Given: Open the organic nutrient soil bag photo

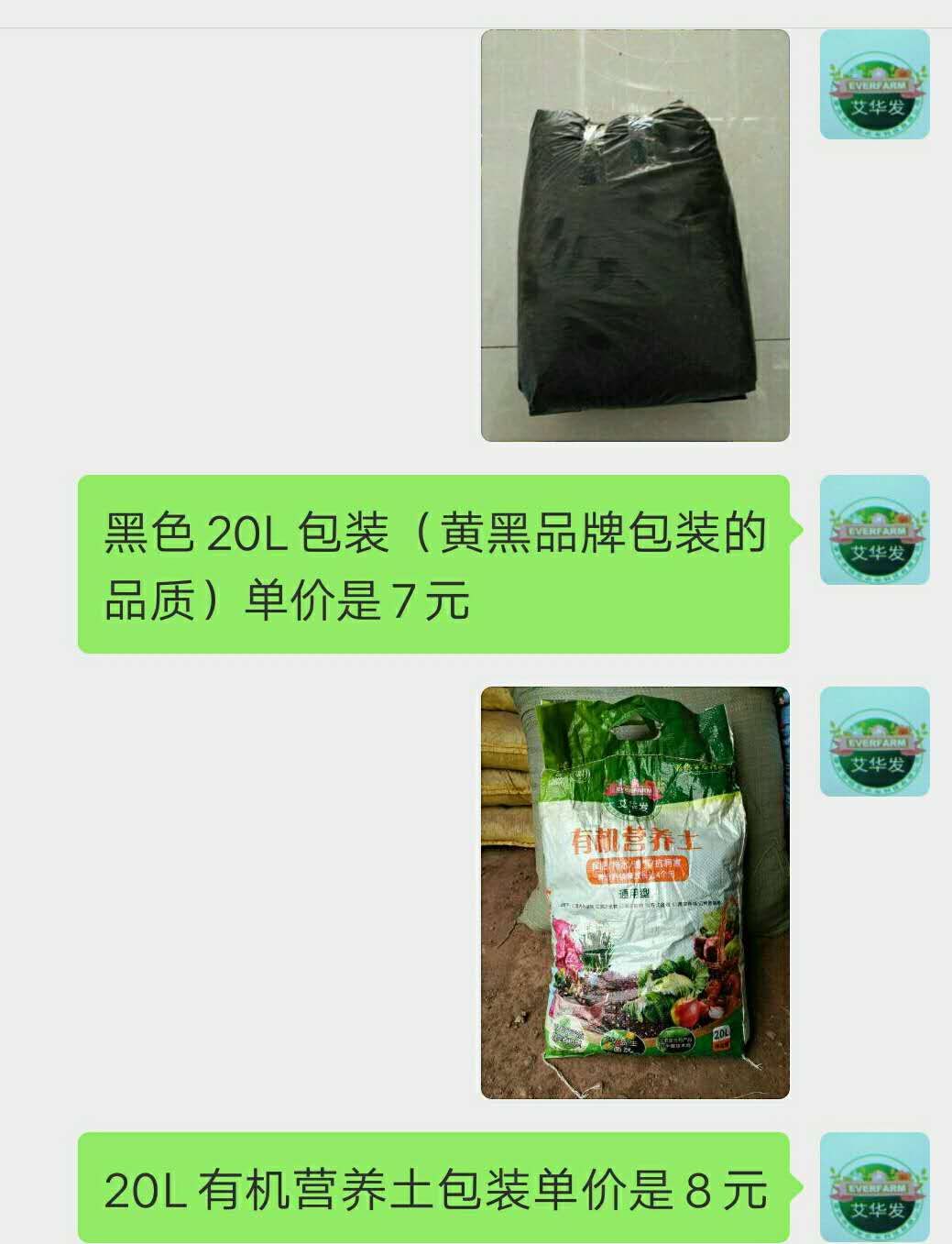Looking at the screenshot, I should tap(635, 892).
